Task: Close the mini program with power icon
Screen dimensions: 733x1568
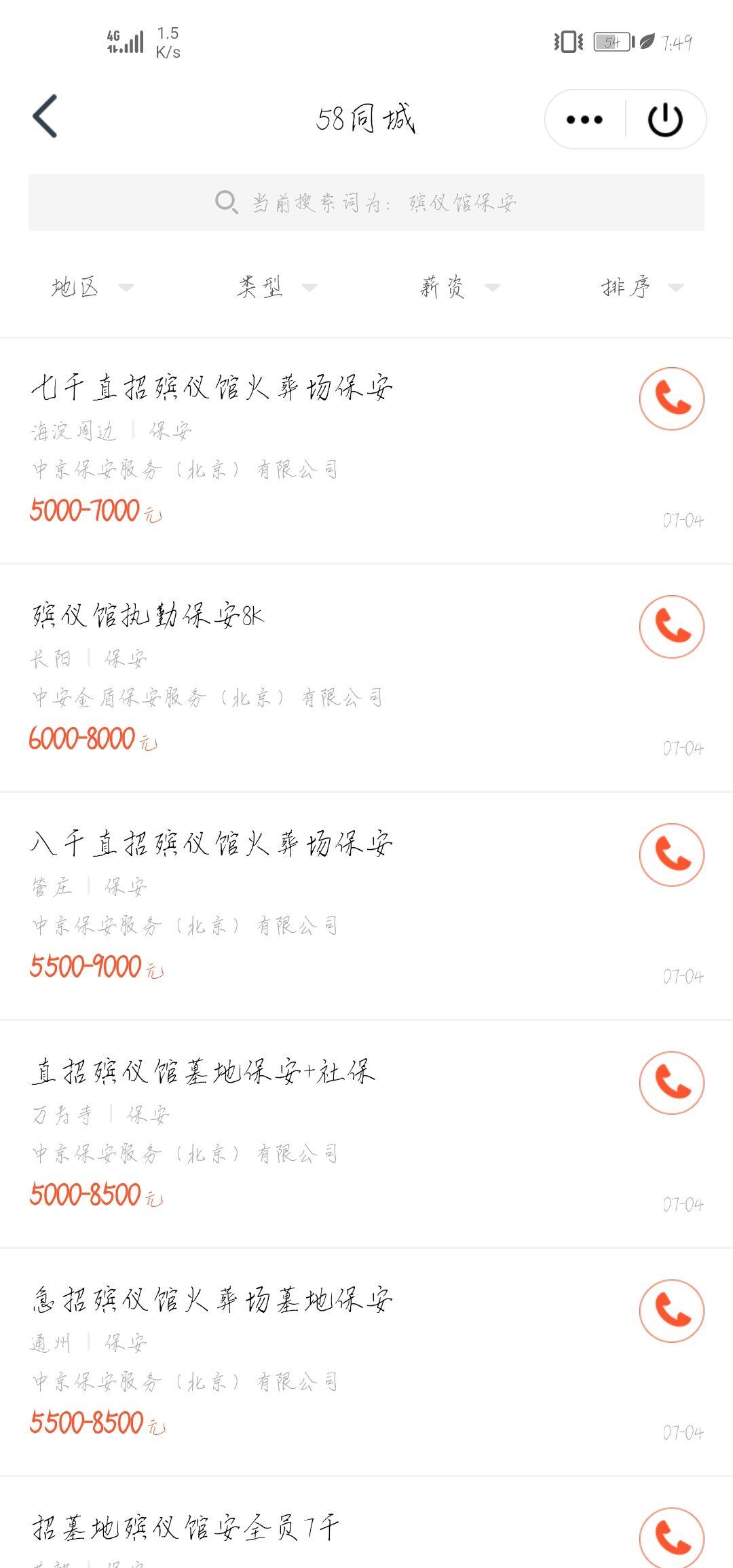Action: pos(665,119)
